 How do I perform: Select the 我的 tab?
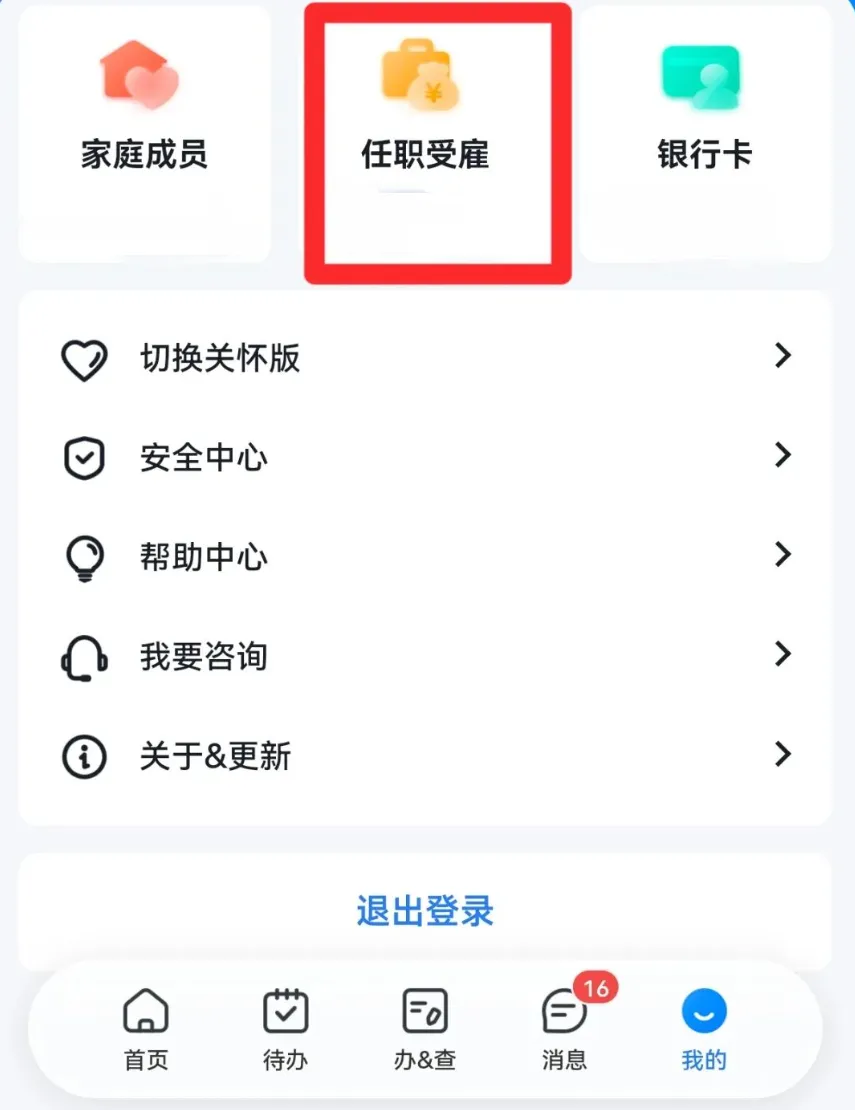pos(704,1028)
